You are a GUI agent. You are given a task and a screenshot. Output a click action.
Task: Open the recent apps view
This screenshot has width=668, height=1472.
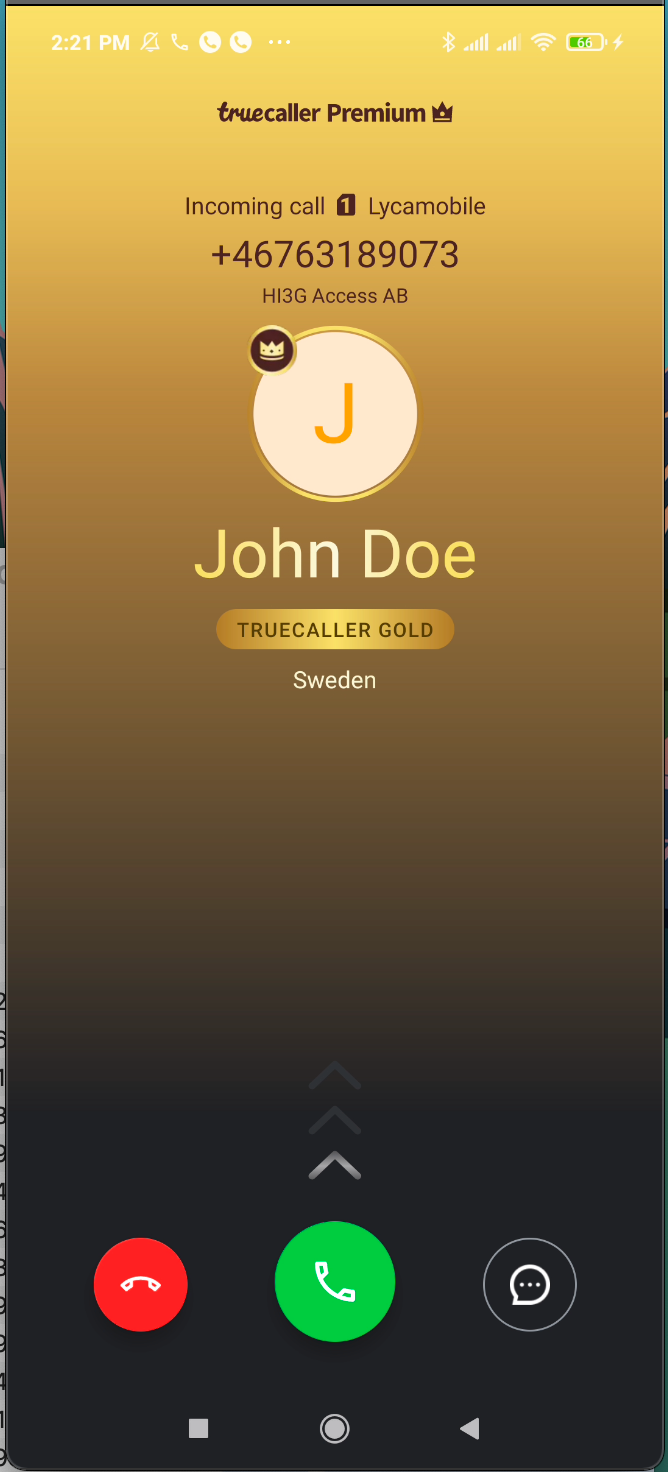(198, 1429)
